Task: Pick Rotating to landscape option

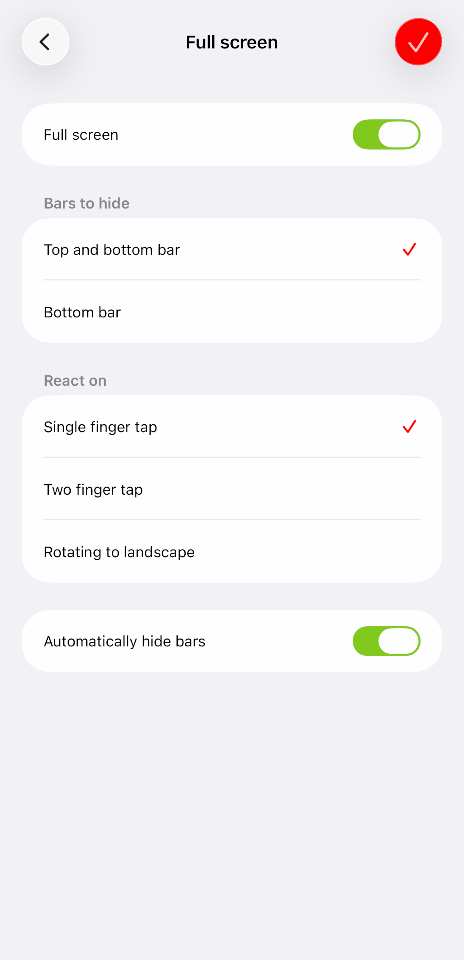Action: click(232, 552)
